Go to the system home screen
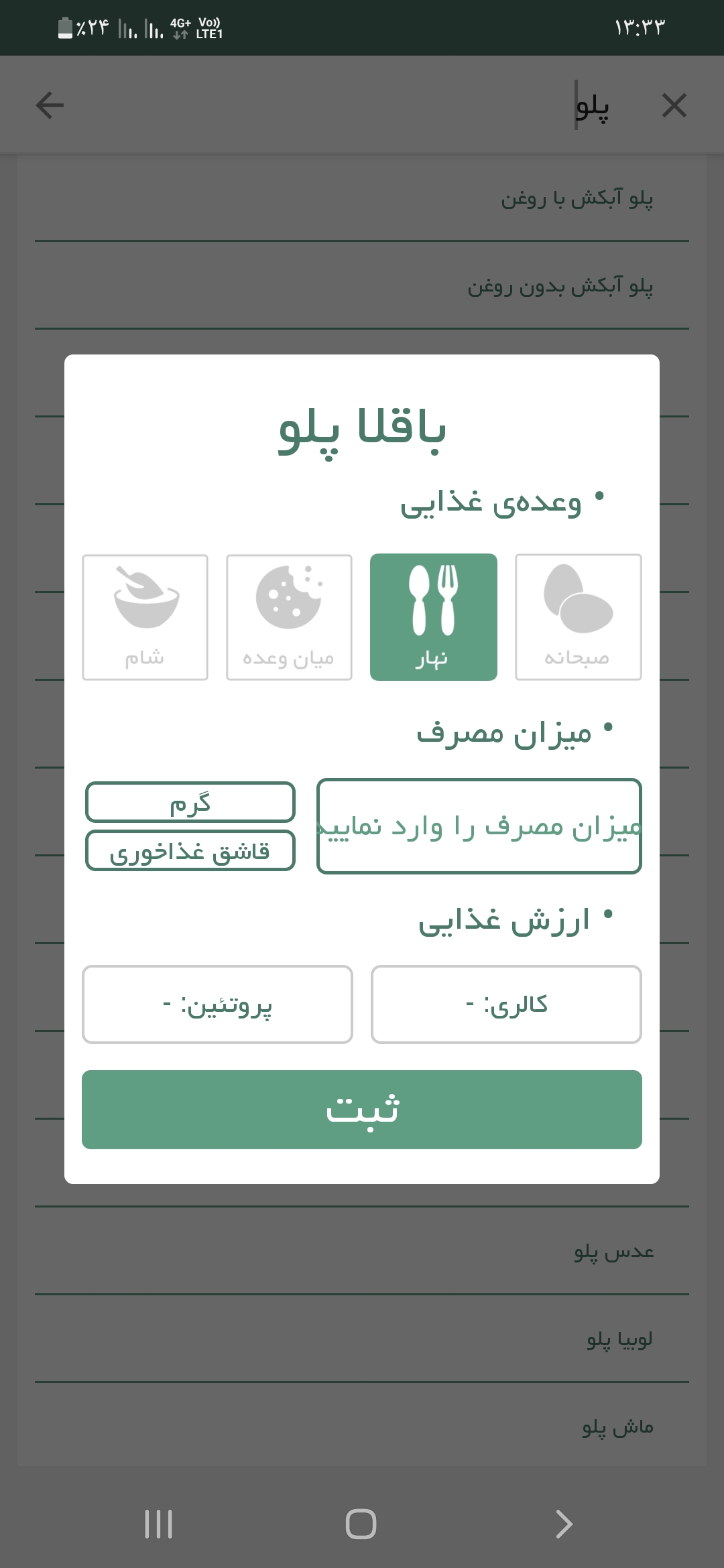Screen dimensions: 724x1568 tap(361, 1524)
